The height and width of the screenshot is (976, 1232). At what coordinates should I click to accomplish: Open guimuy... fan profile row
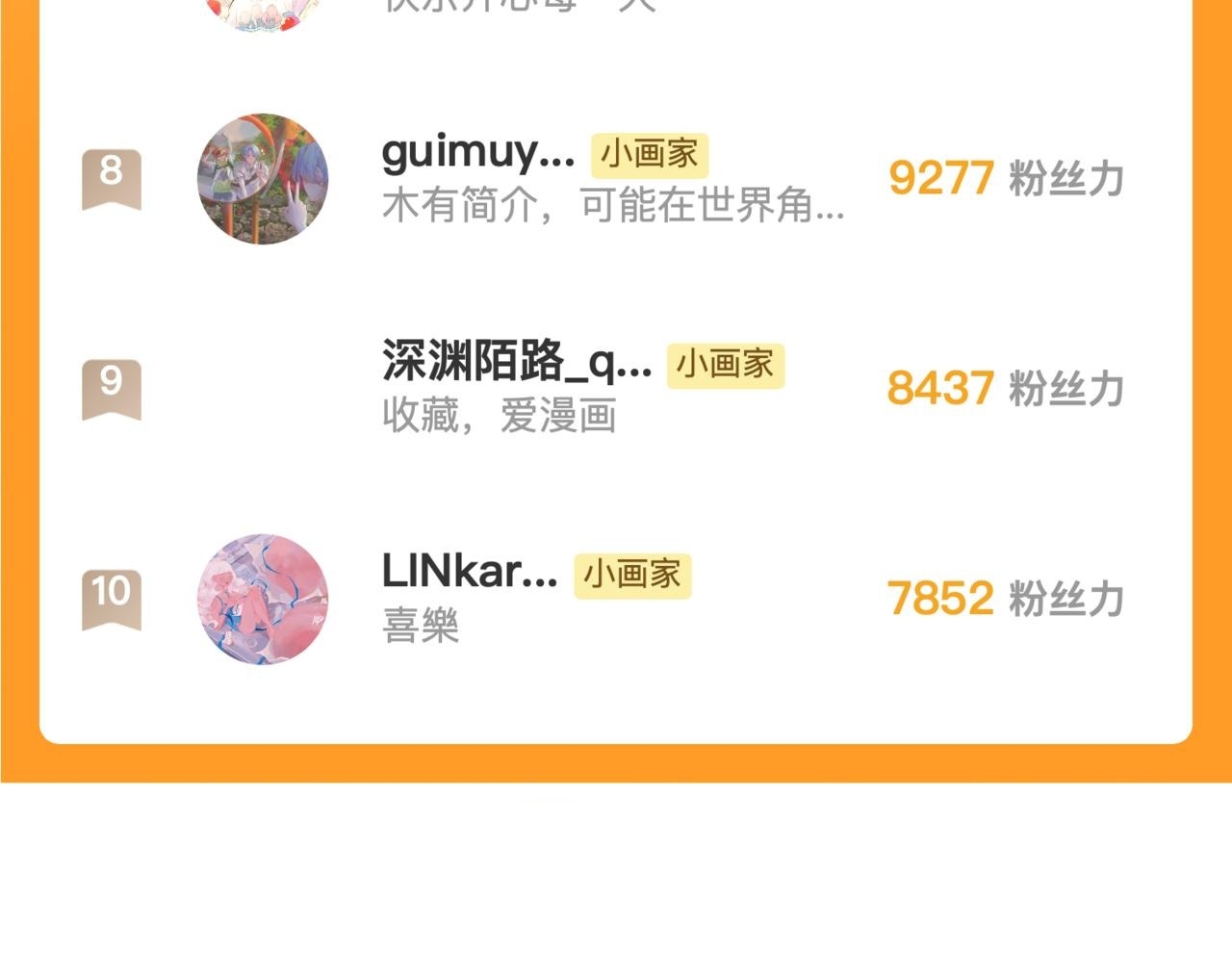pyautogui.click(x=616, y=179)
